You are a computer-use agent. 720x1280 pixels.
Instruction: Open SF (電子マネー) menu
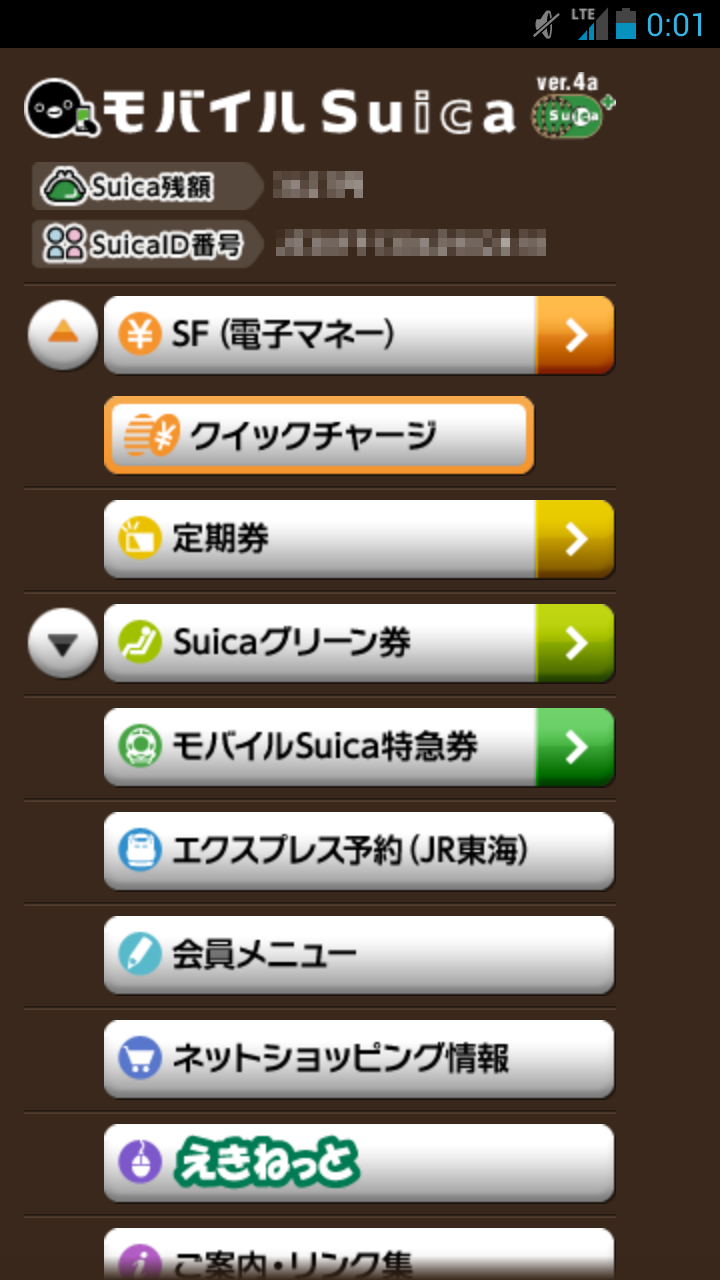coord(358,335)
